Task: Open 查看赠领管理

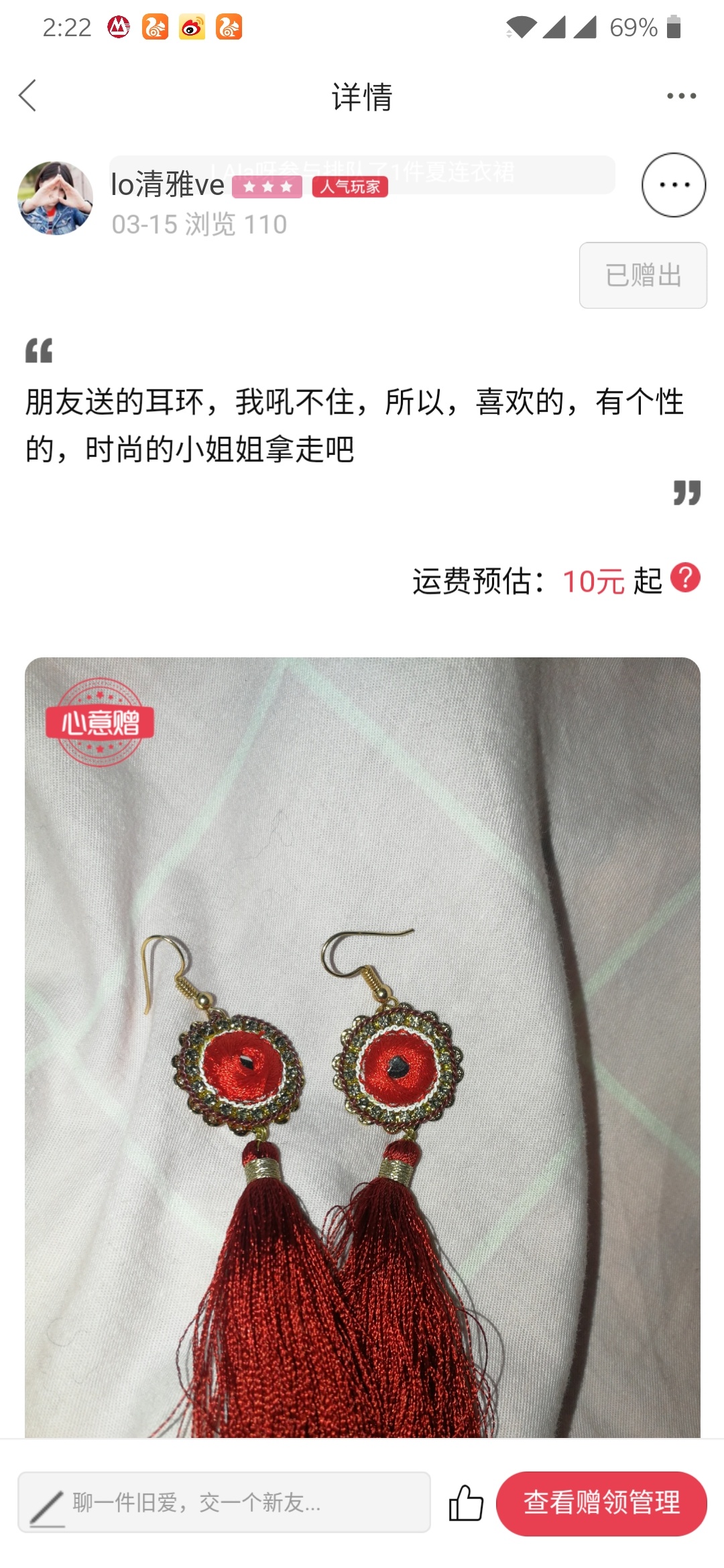Action: pyautogui.click(x=601, y=1503)
